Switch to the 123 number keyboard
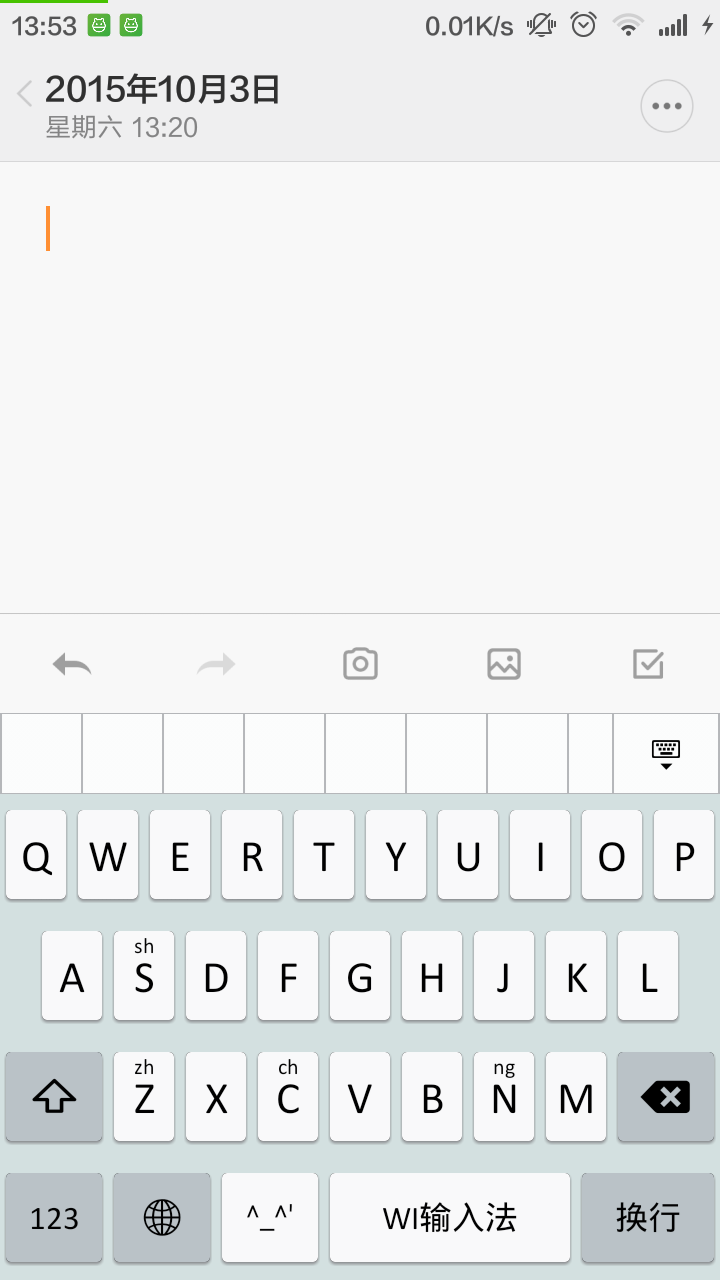 click(54, 1218)
